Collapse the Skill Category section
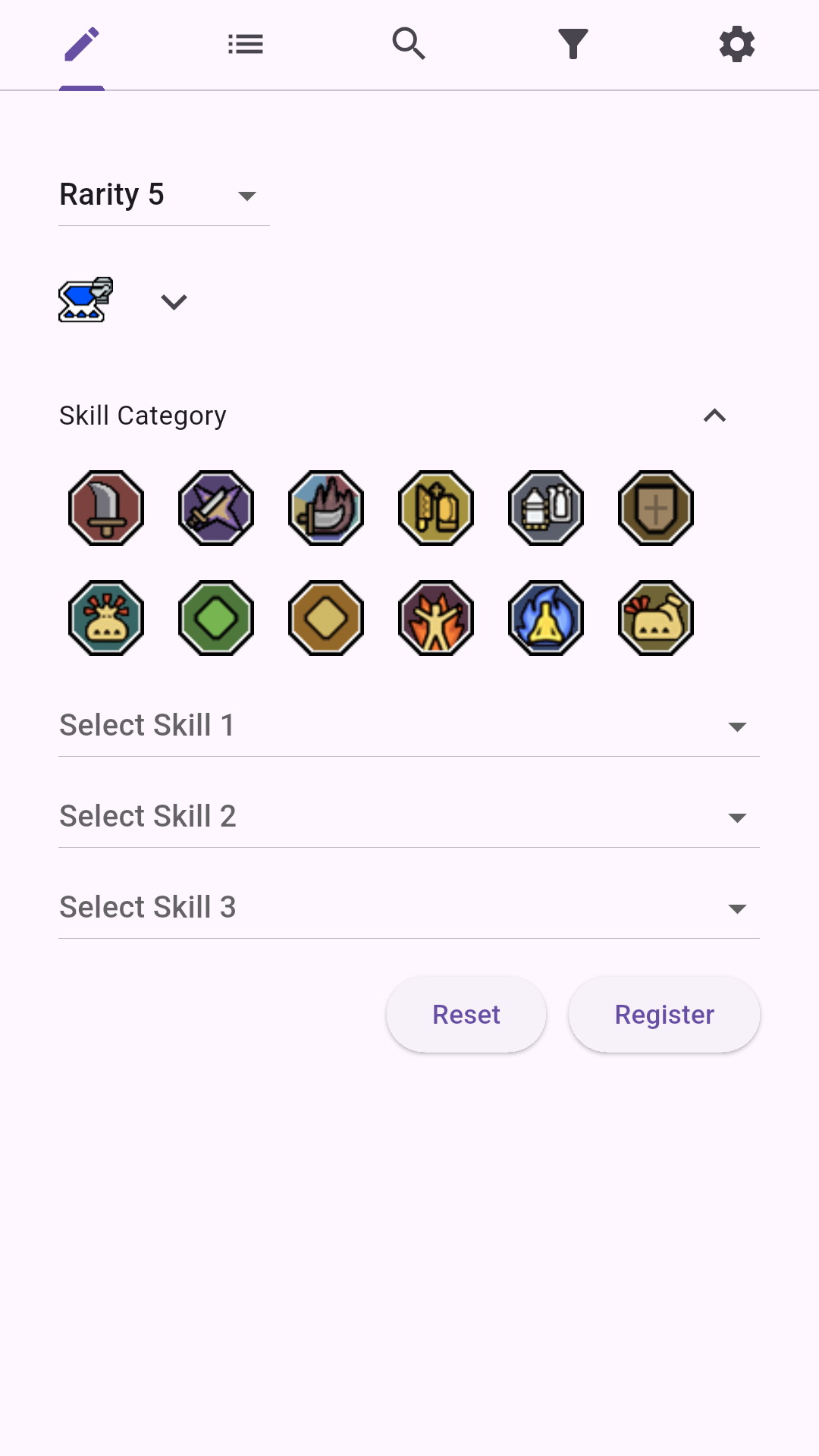The width and height of the screenshot is (819, 1456). pyautogui.click(x=714, y=416)
